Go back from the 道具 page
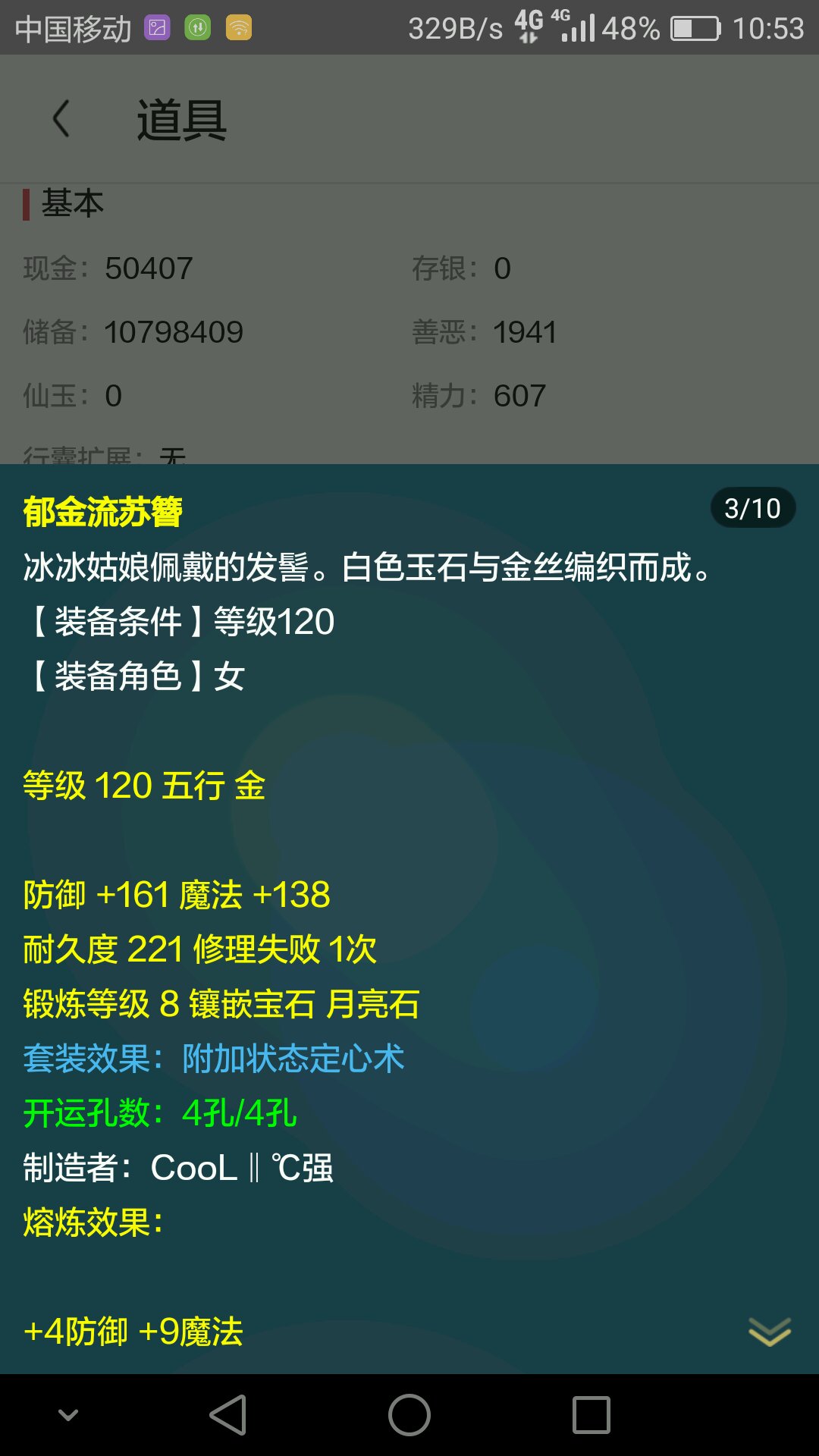The image size is (819, 1456). click(x=61, y=119)
